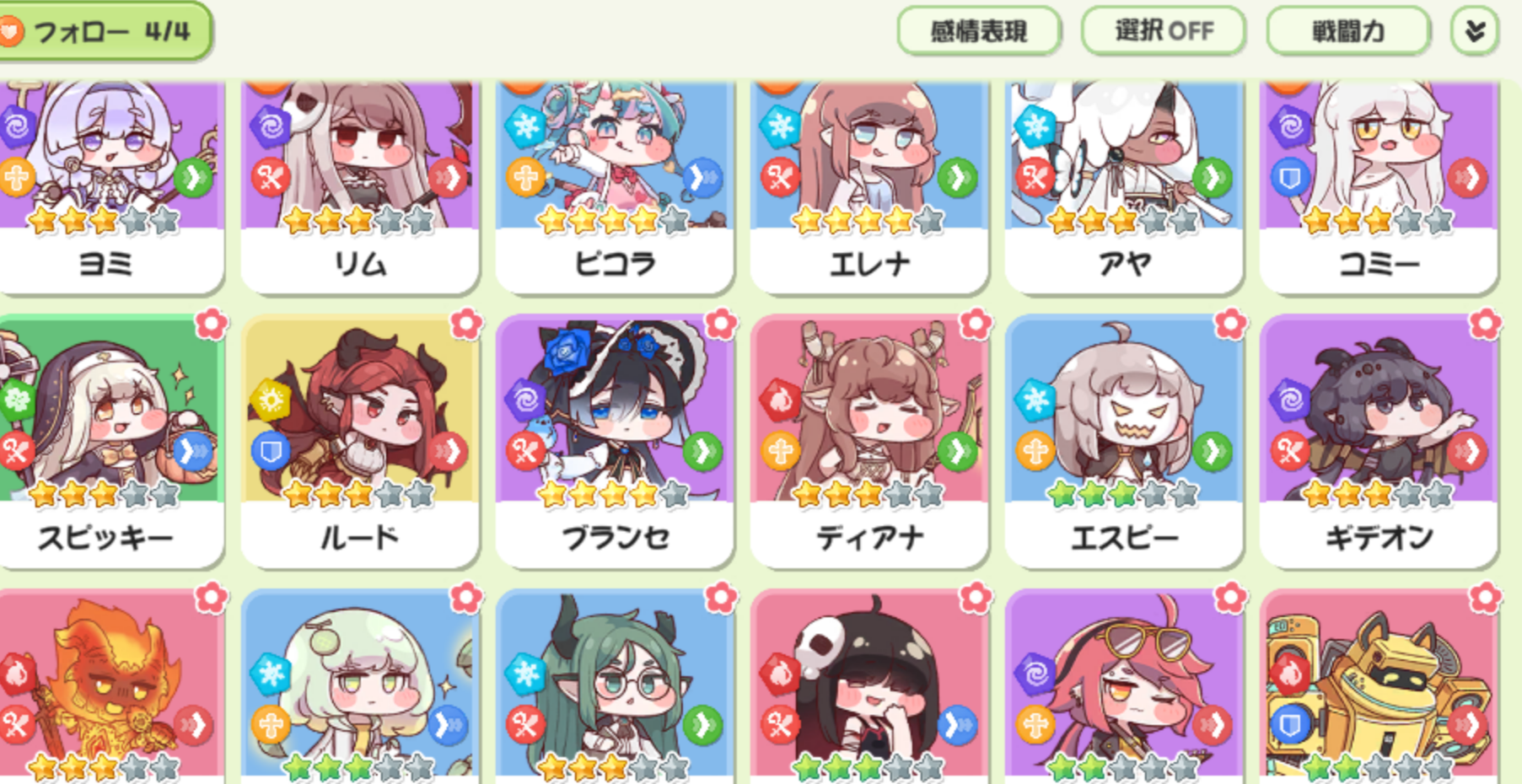Open the 戦闘力 sort option
This screenshot has height=784, width=1522.
tap(1348, 32)
